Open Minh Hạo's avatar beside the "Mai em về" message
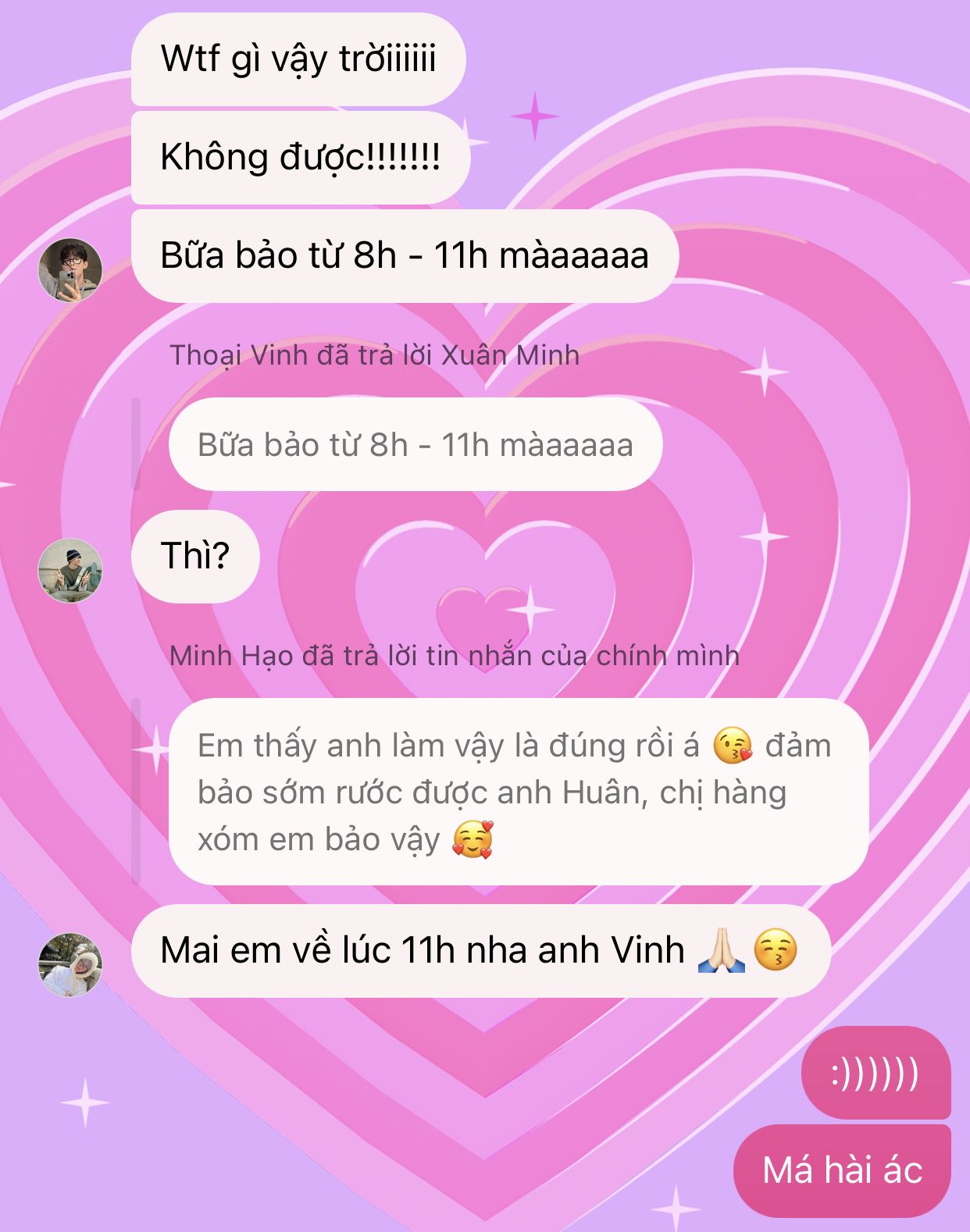Screen dimensions: 970x1232 click(x=70, y=964)
